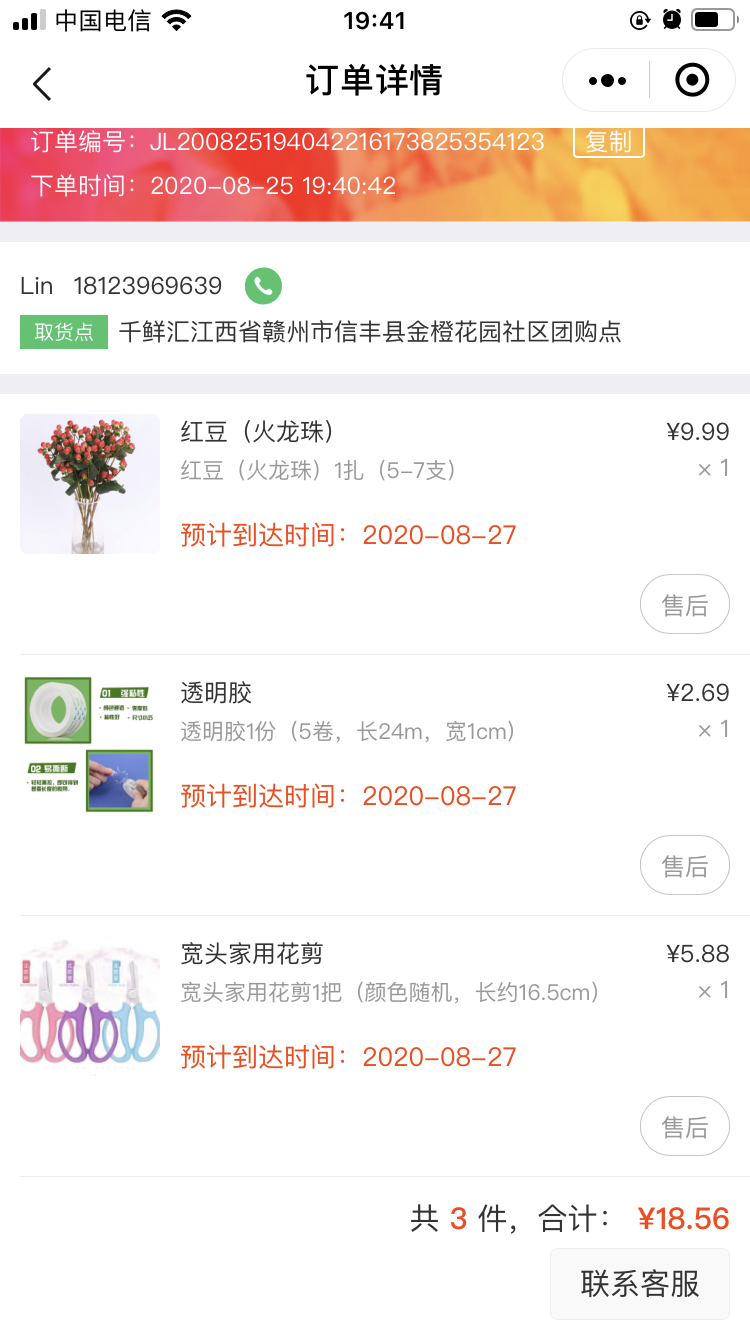
Task: Request 售后 for 透明胶
Action: click(685, 866)
